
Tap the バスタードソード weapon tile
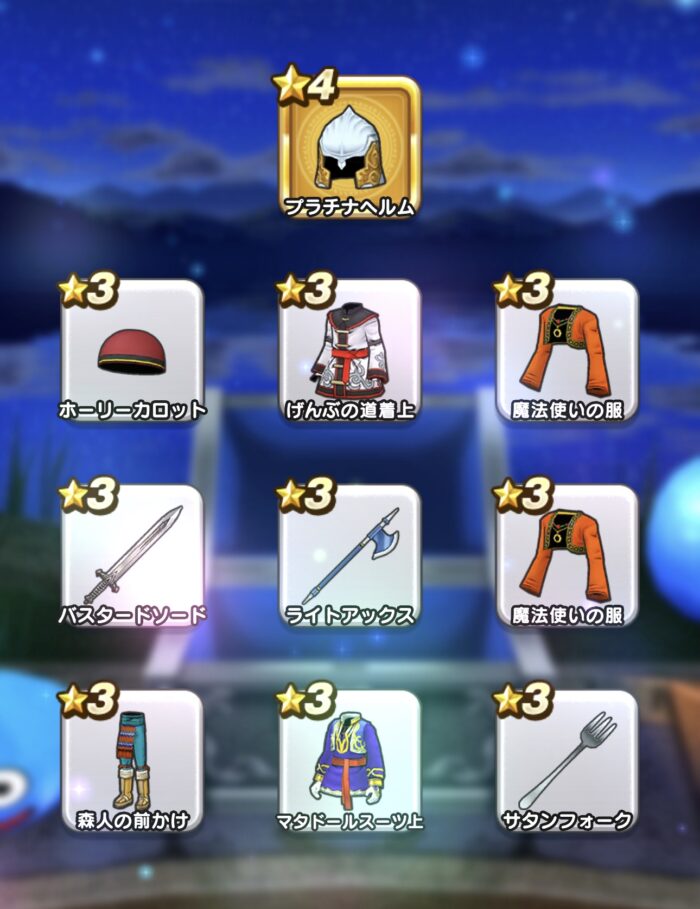[x=132, y=556]
